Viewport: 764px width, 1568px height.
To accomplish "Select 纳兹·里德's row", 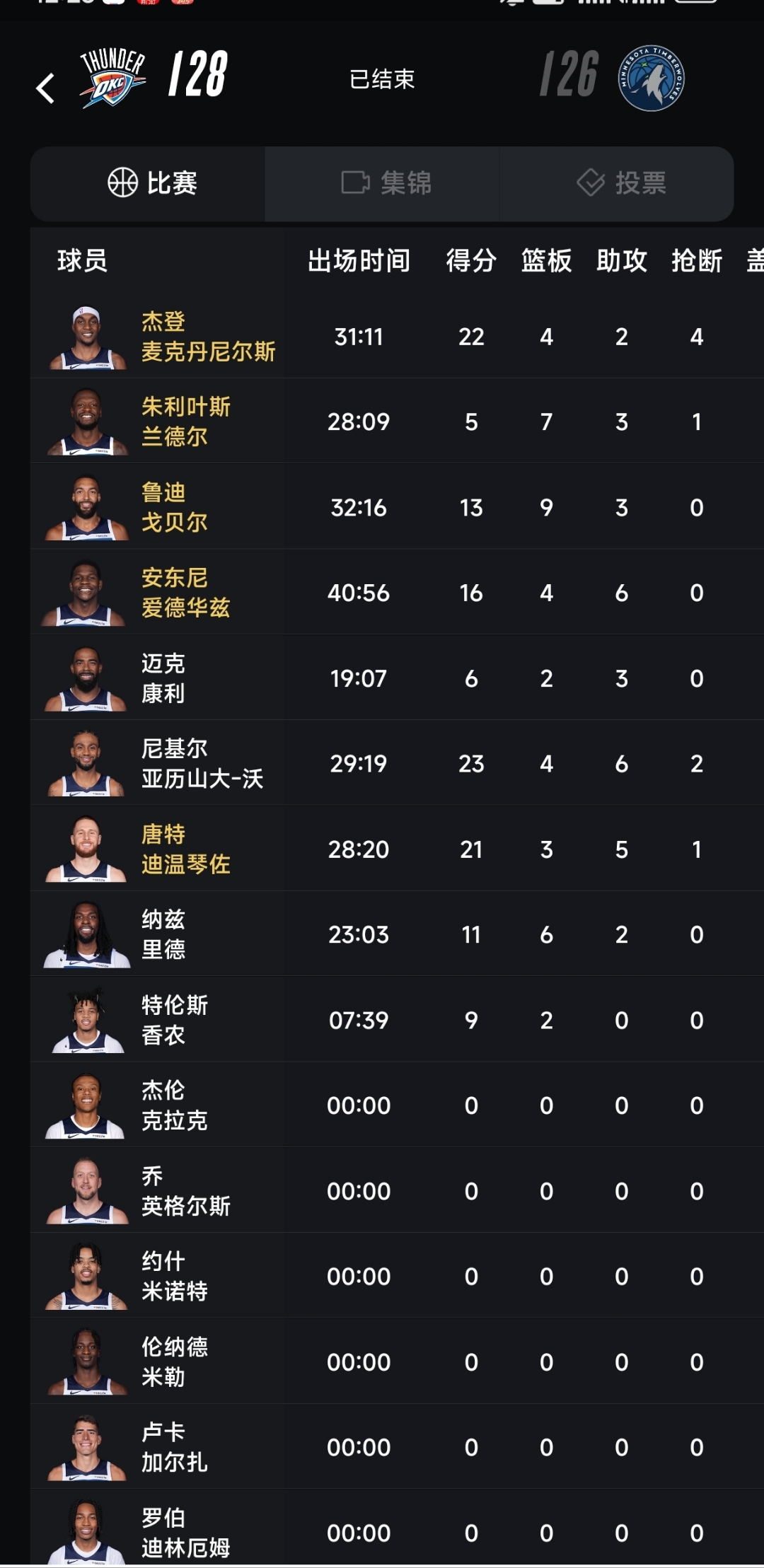I will (x=382, y=934).
